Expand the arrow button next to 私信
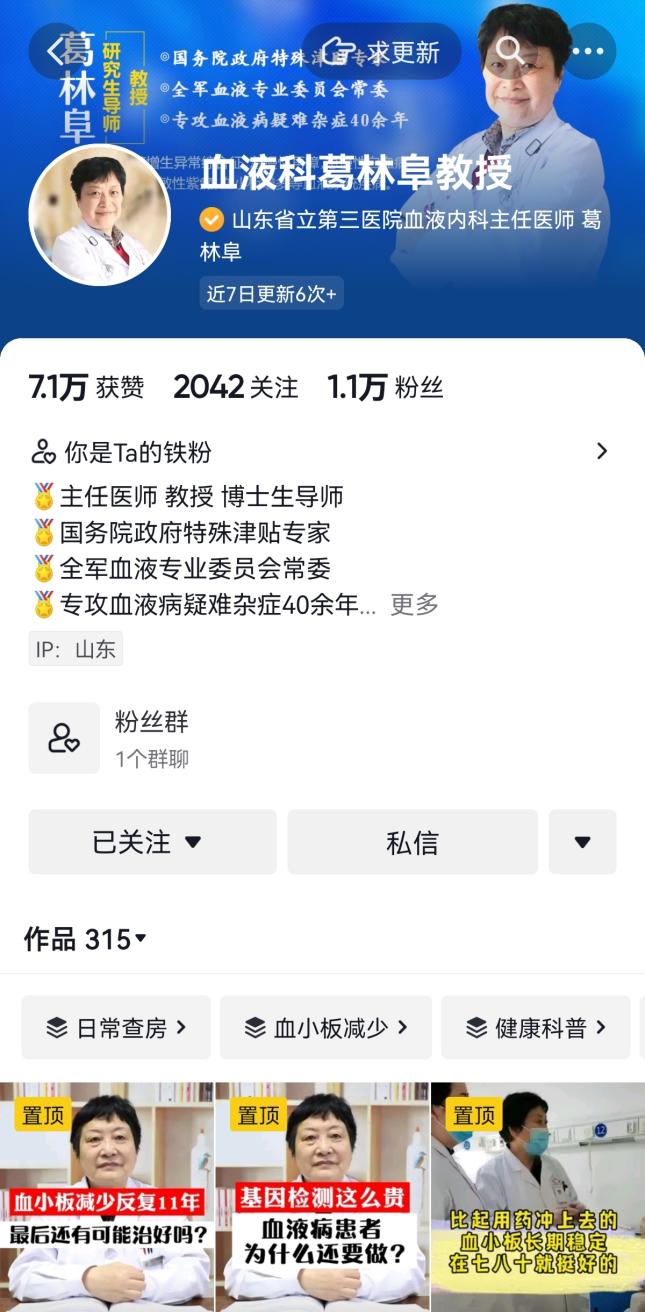This screenshot has width=645, height=1312. tap(582, 842)
